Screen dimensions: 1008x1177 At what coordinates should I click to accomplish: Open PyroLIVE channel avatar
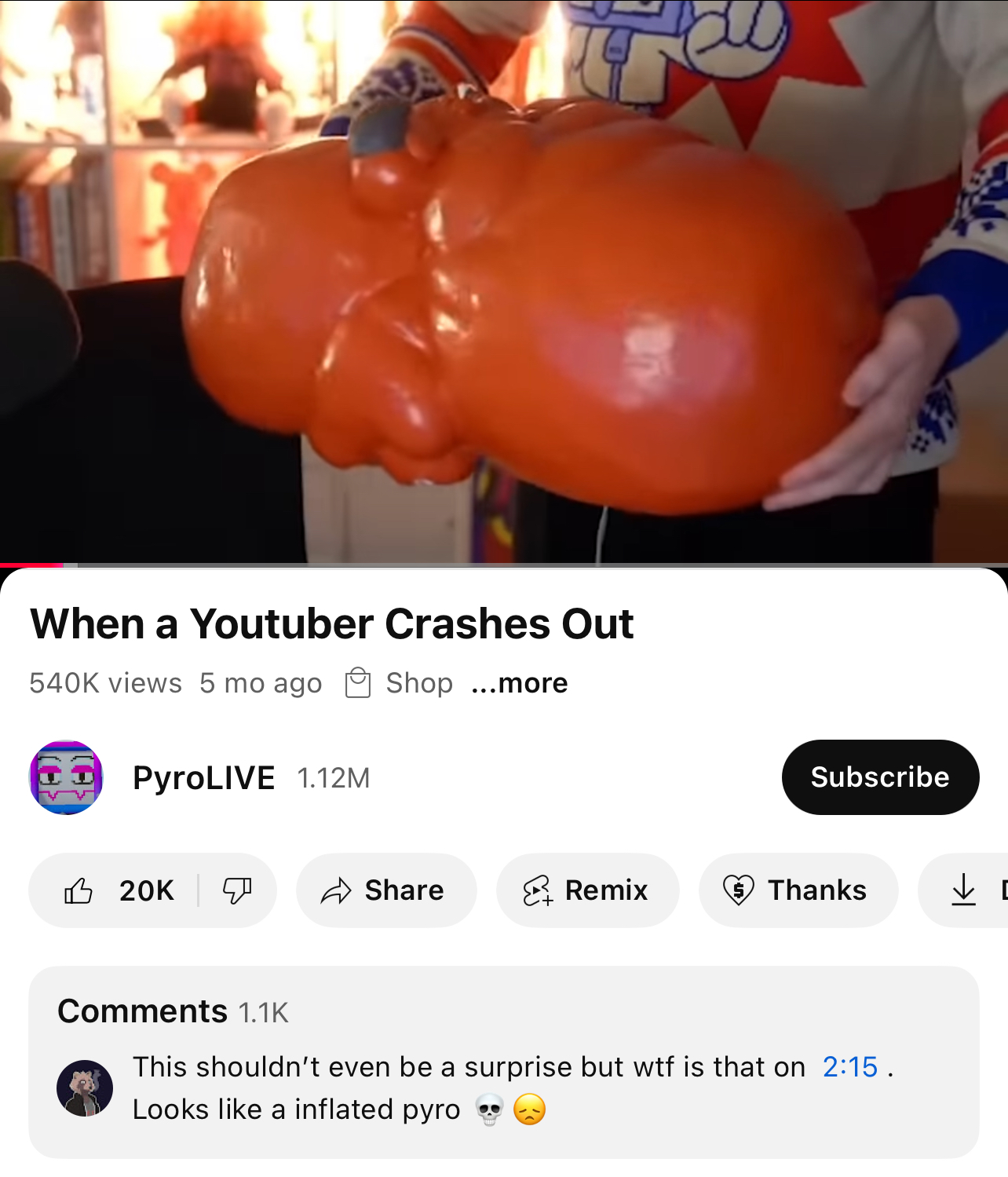[x=67, y=777]
